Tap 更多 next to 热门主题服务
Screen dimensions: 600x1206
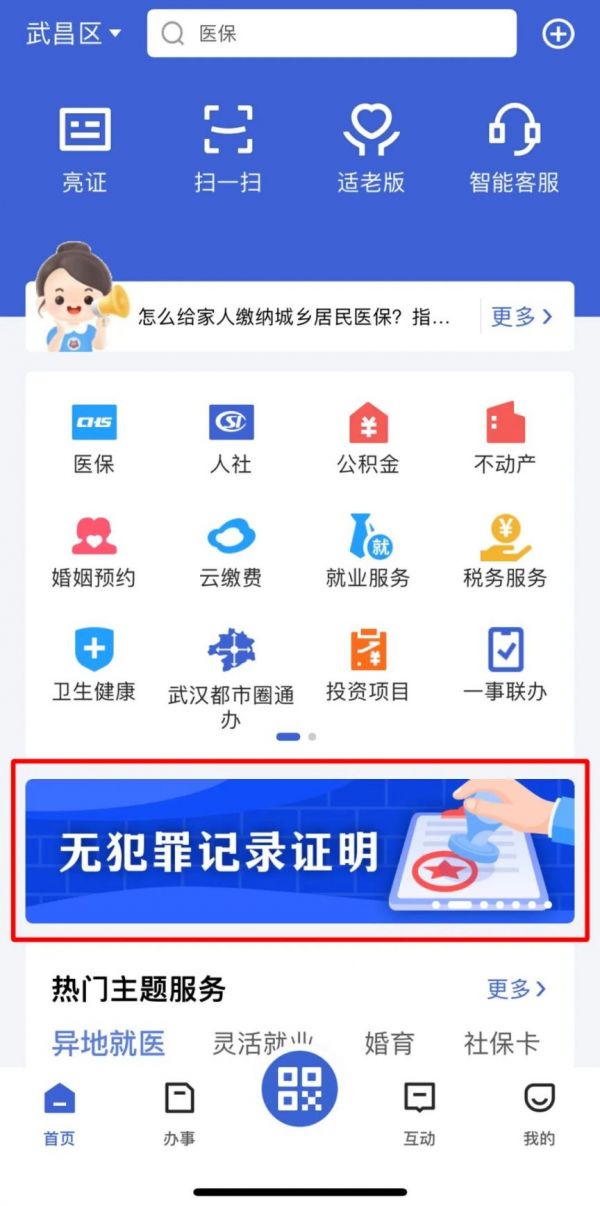tap(516, 989)
